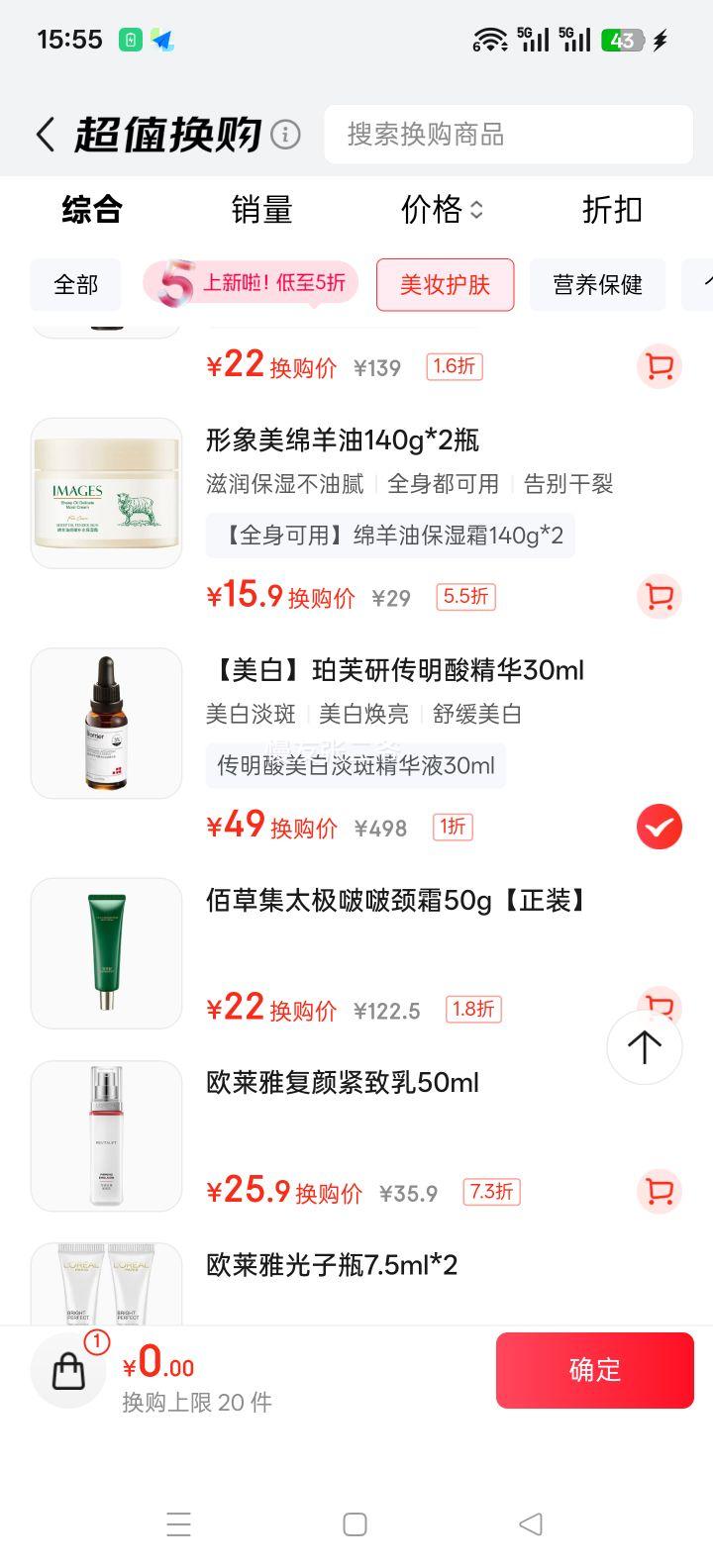Tap the 搜索换购商品 search field
The image size is (713, 1568).
[508, 134]
